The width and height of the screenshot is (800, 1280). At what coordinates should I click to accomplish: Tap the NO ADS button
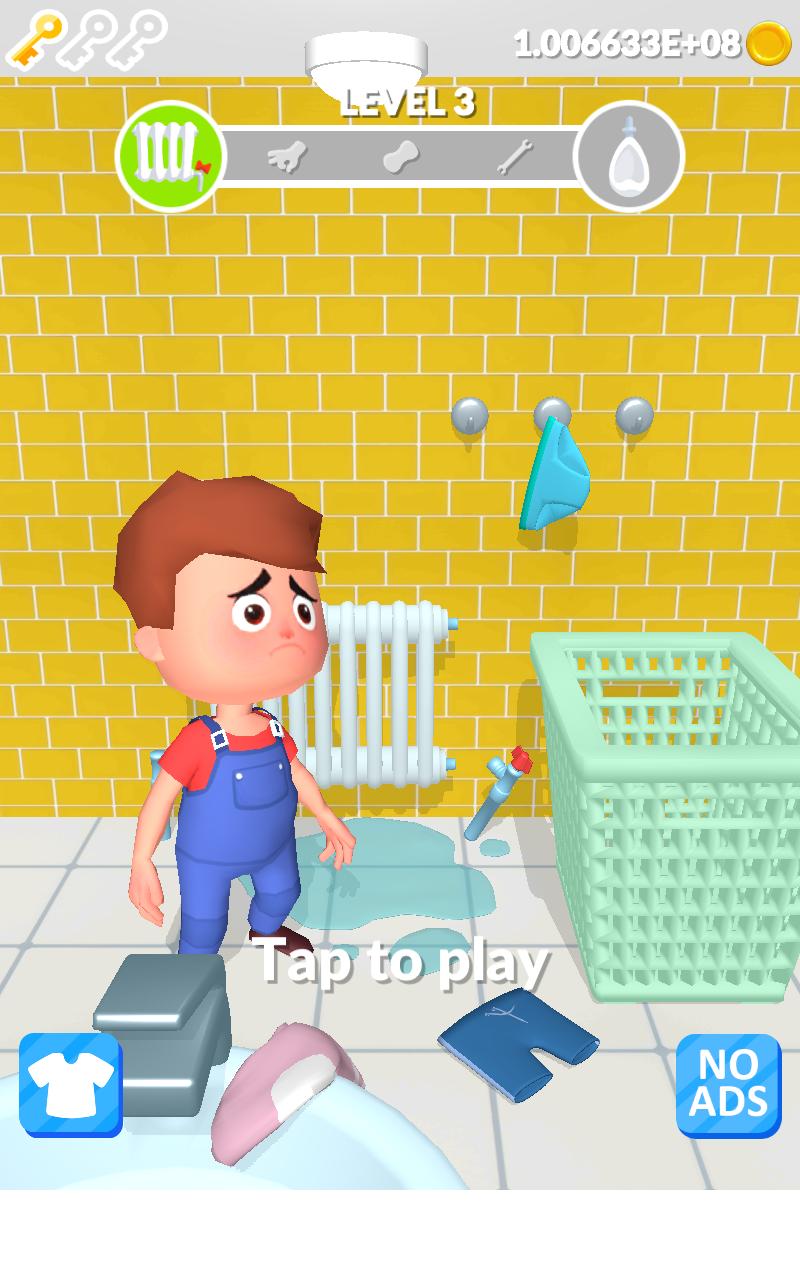728,1085
